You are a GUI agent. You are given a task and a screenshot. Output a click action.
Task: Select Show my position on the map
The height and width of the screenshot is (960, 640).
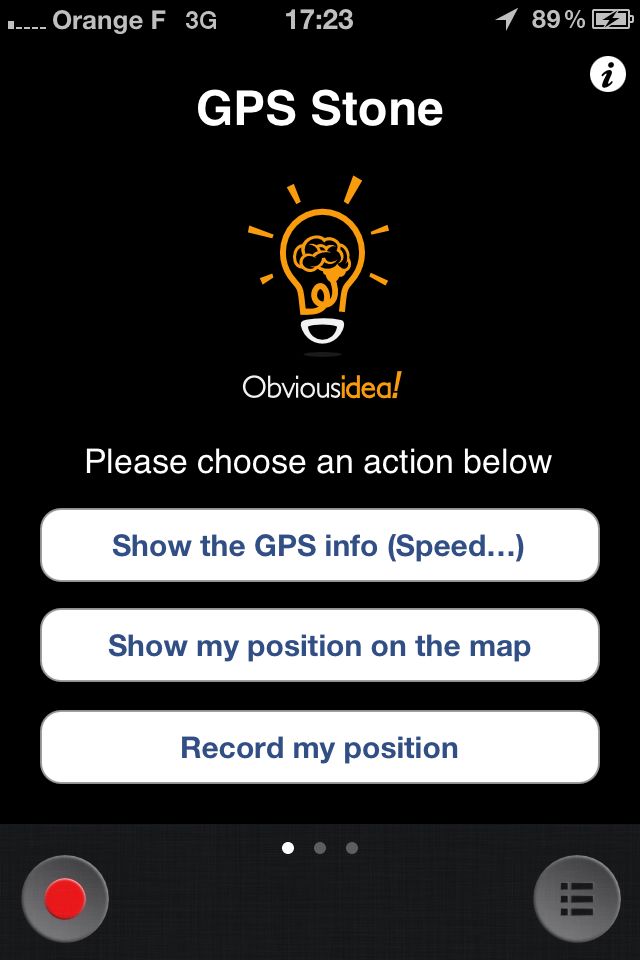pyautogui.click(x=319, y=646)
